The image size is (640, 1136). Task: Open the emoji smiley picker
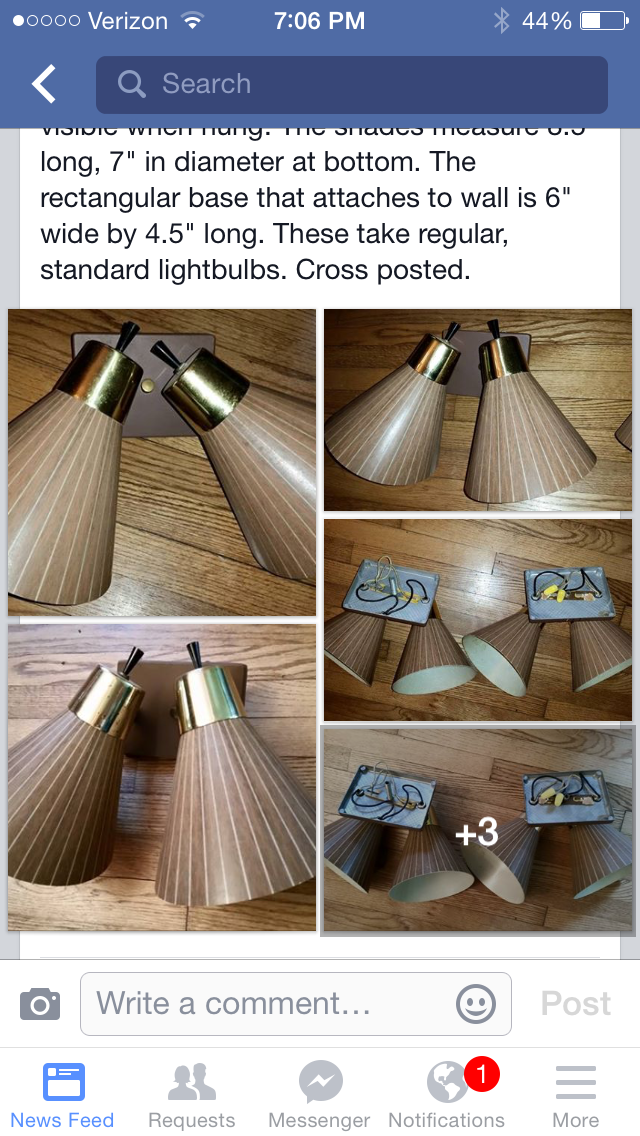click(476, 1003)
